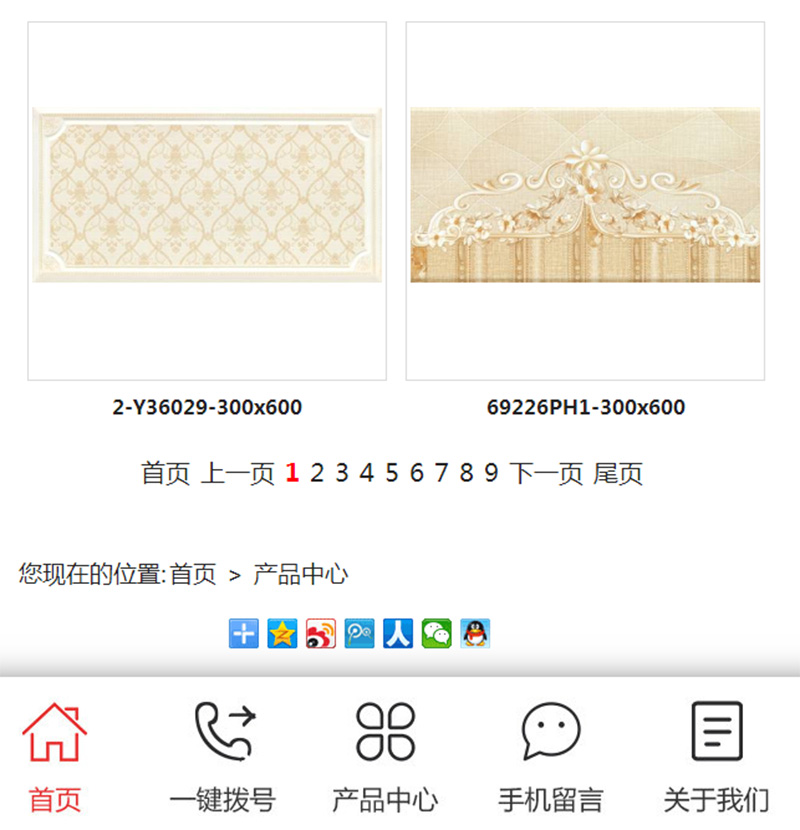Image resolution: width=800 pixels, height=830 pixels.
Task: Open the 2-Y36029-300x600 tile product
Action: (x=207, y=201)
